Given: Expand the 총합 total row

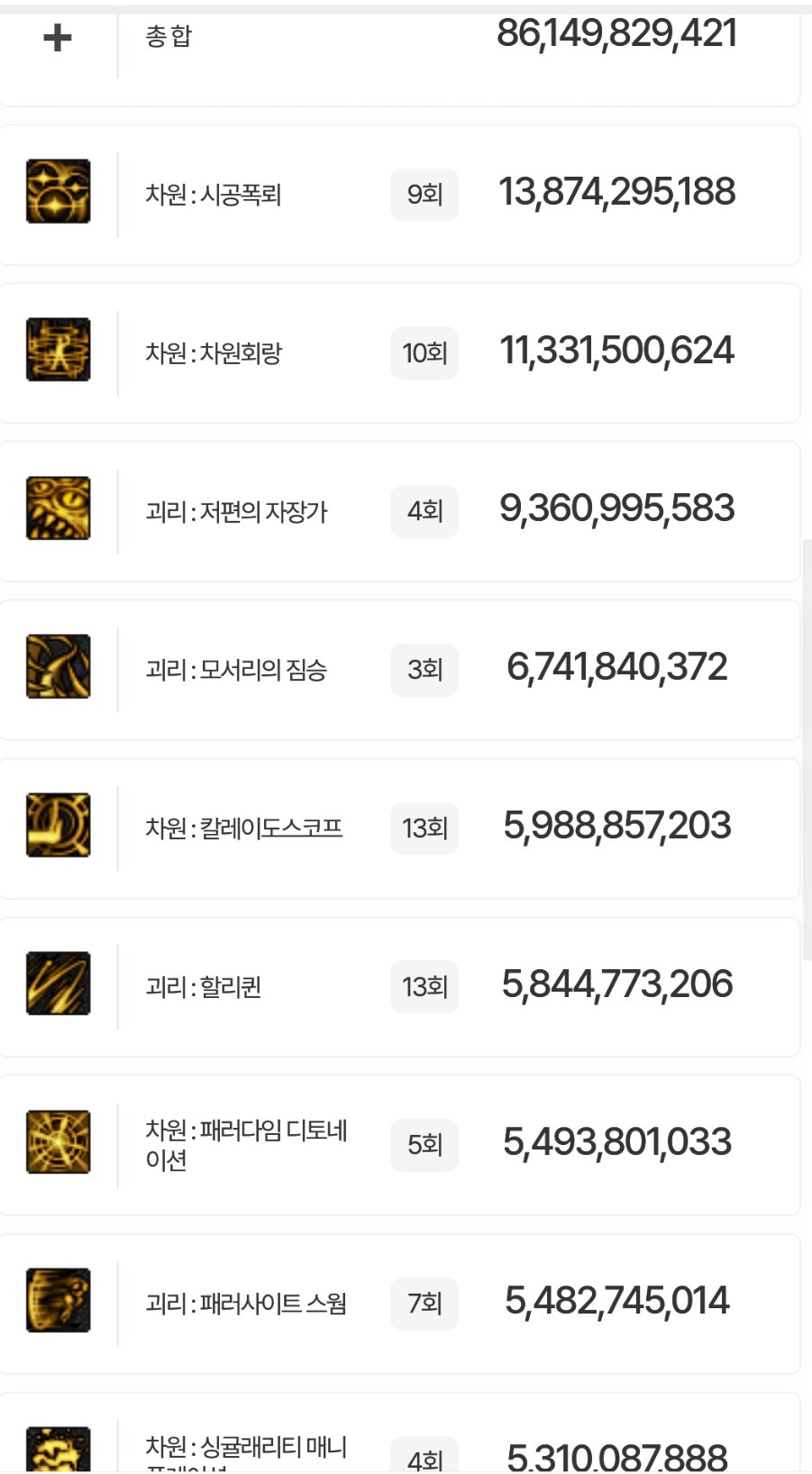Looking at the screenshot, I should click(58, 38).
